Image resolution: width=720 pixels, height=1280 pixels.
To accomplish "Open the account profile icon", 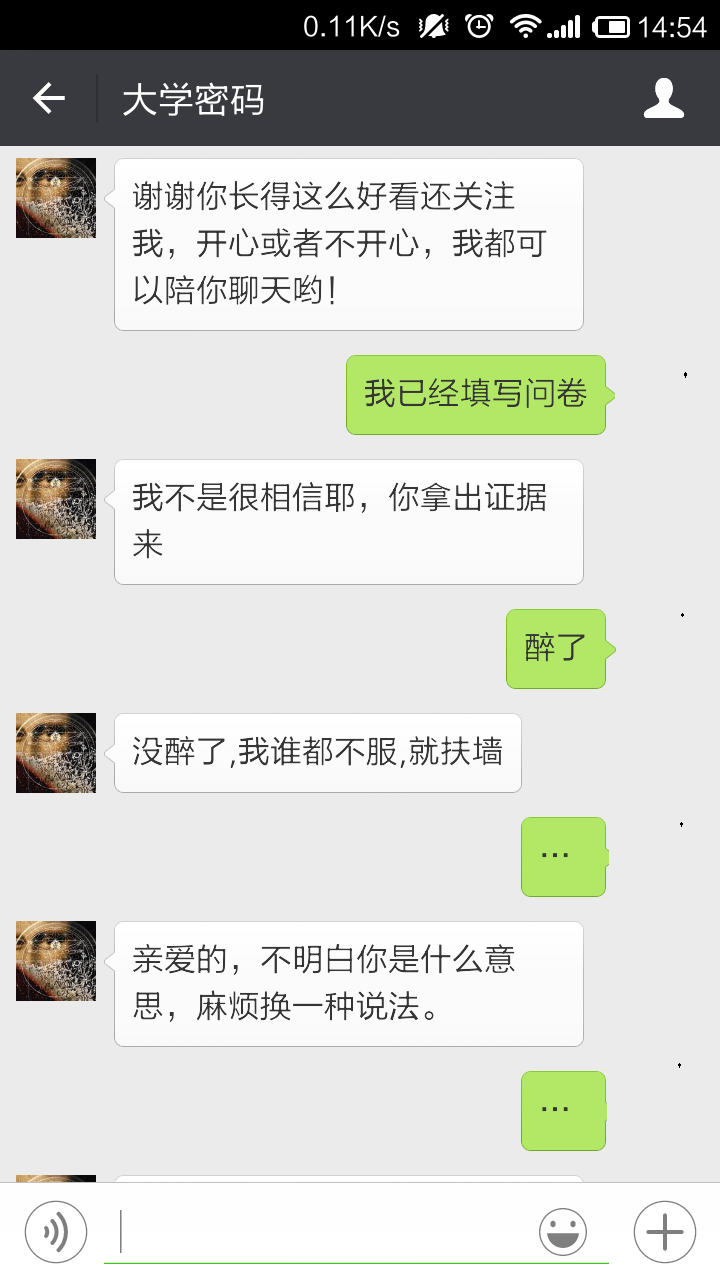I will point(663,98).
